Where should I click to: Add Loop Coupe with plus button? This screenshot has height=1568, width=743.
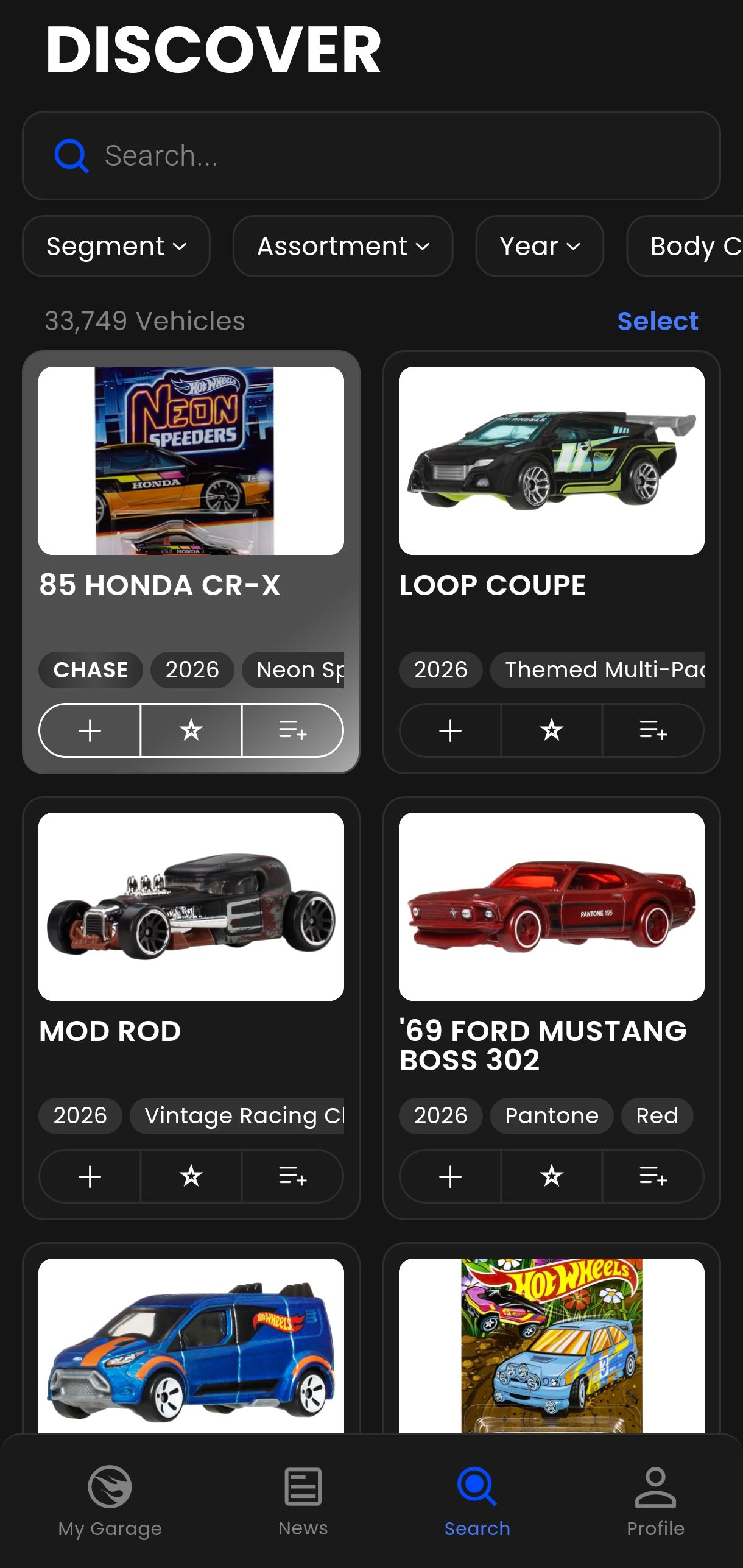[451, 730]
